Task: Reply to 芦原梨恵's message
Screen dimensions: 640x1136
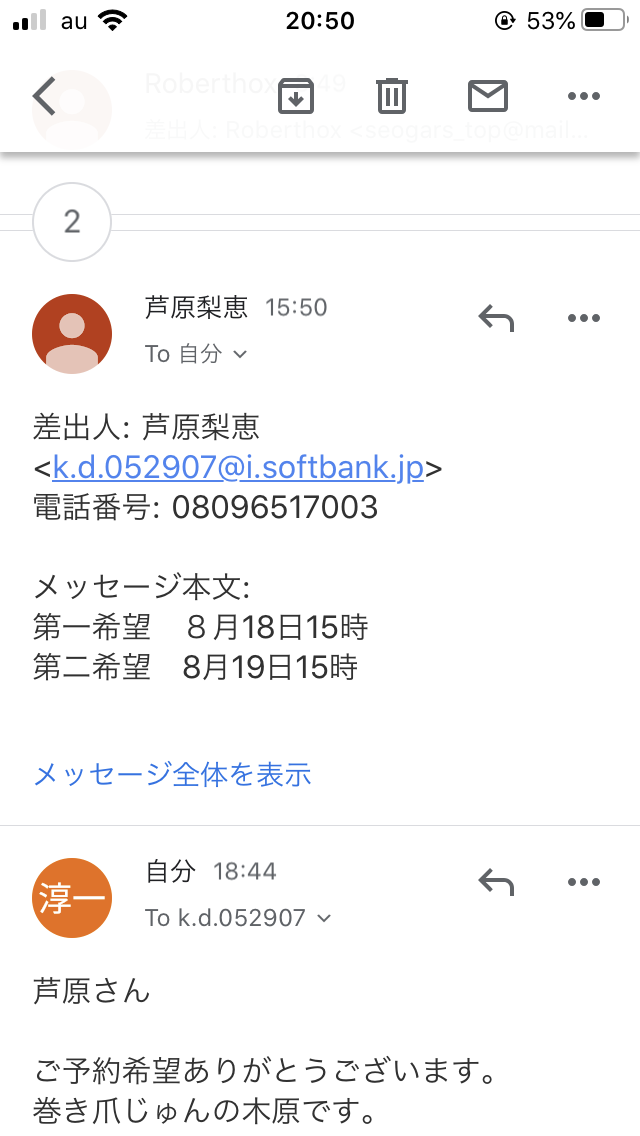Action: coord(496,318)
